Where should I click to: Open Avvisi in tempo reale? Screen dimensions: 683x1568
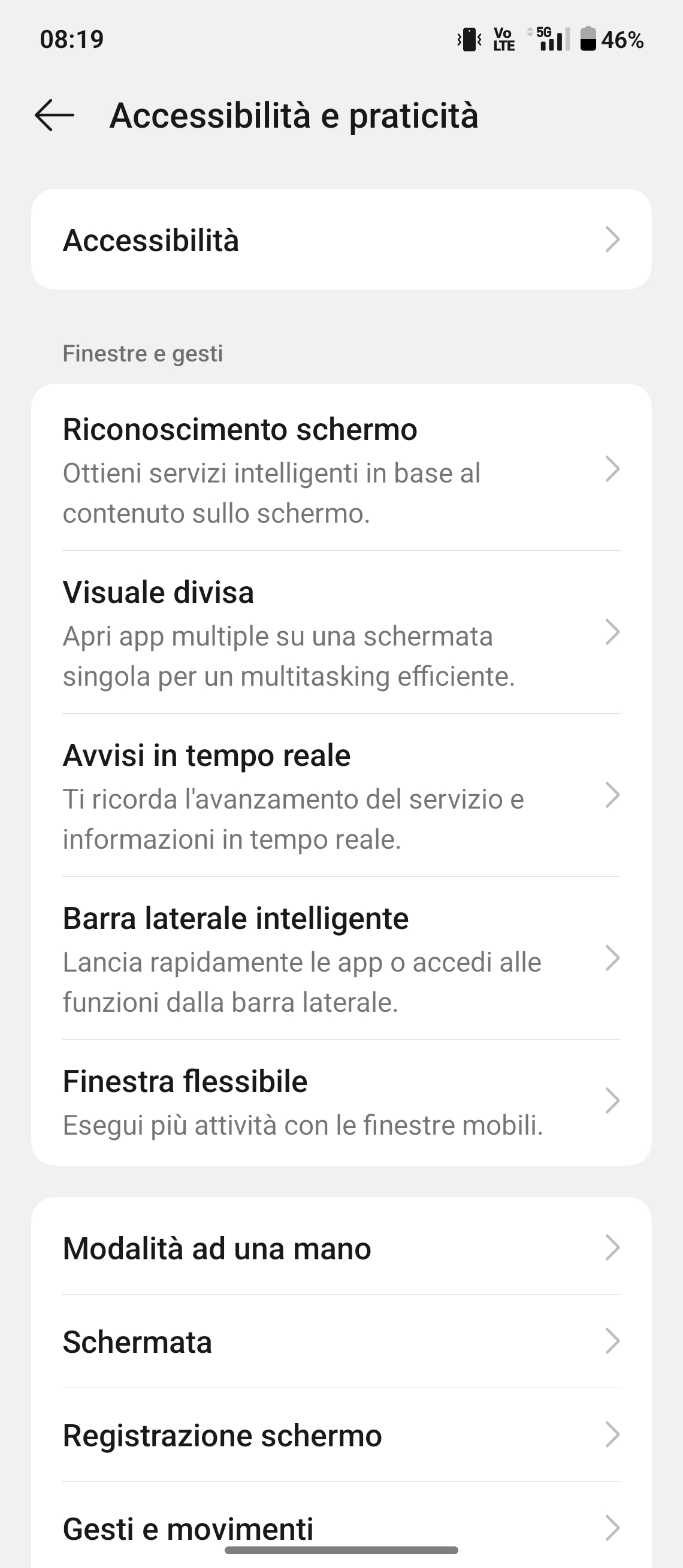340,795
